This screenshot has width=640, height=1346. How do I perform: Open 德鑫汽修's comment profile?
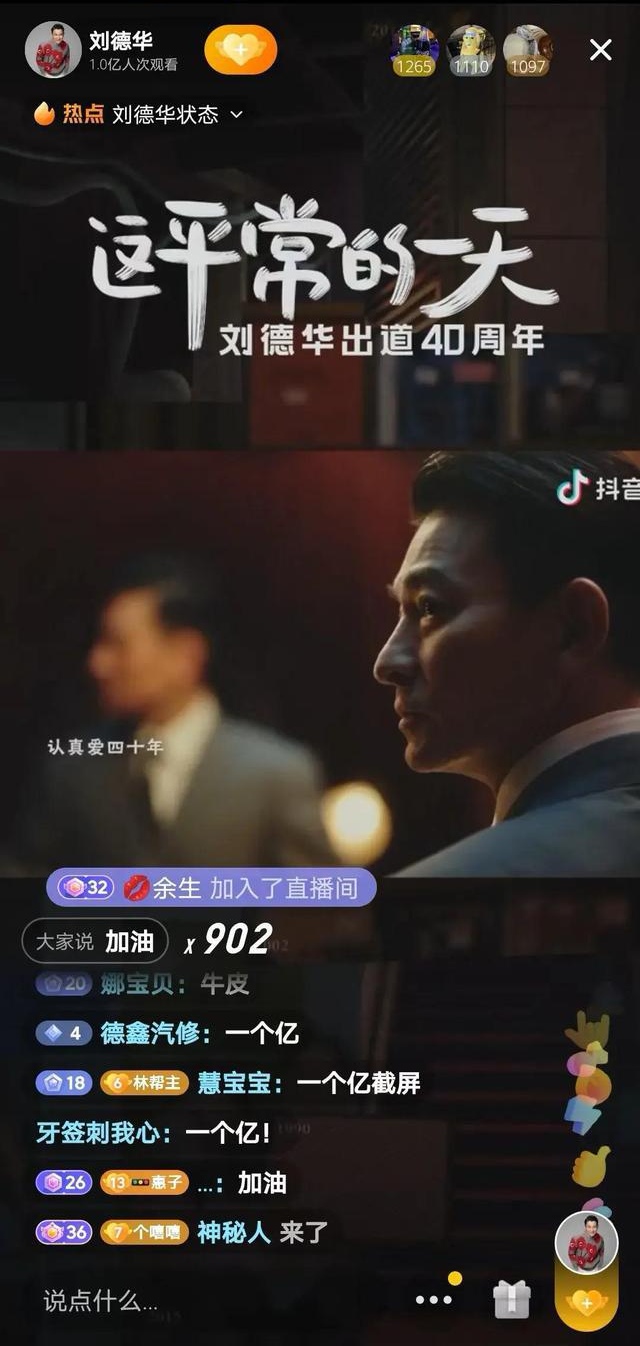tap(150, 1033)
